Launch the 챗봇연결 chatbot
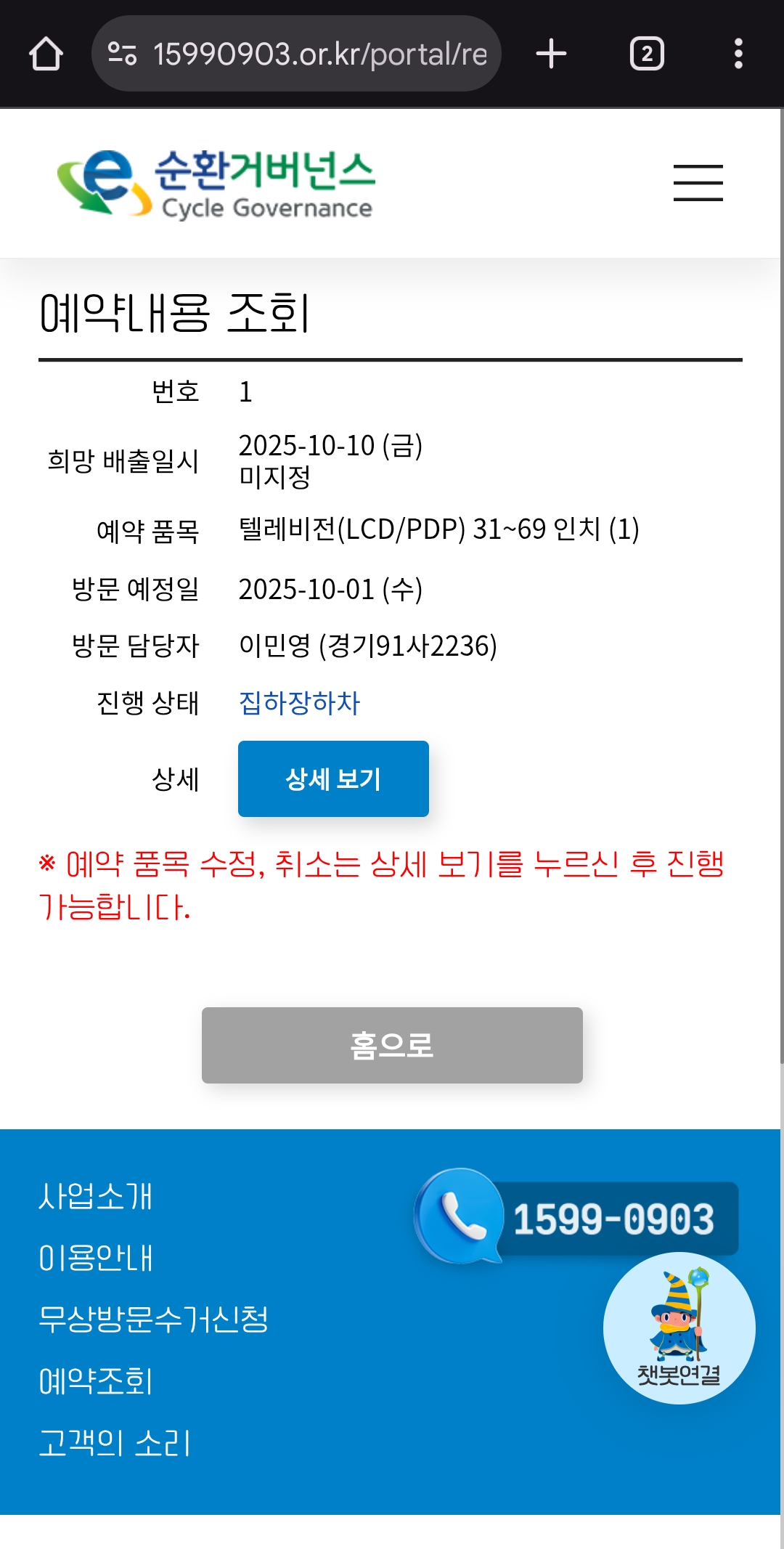 coord(679,1328)
